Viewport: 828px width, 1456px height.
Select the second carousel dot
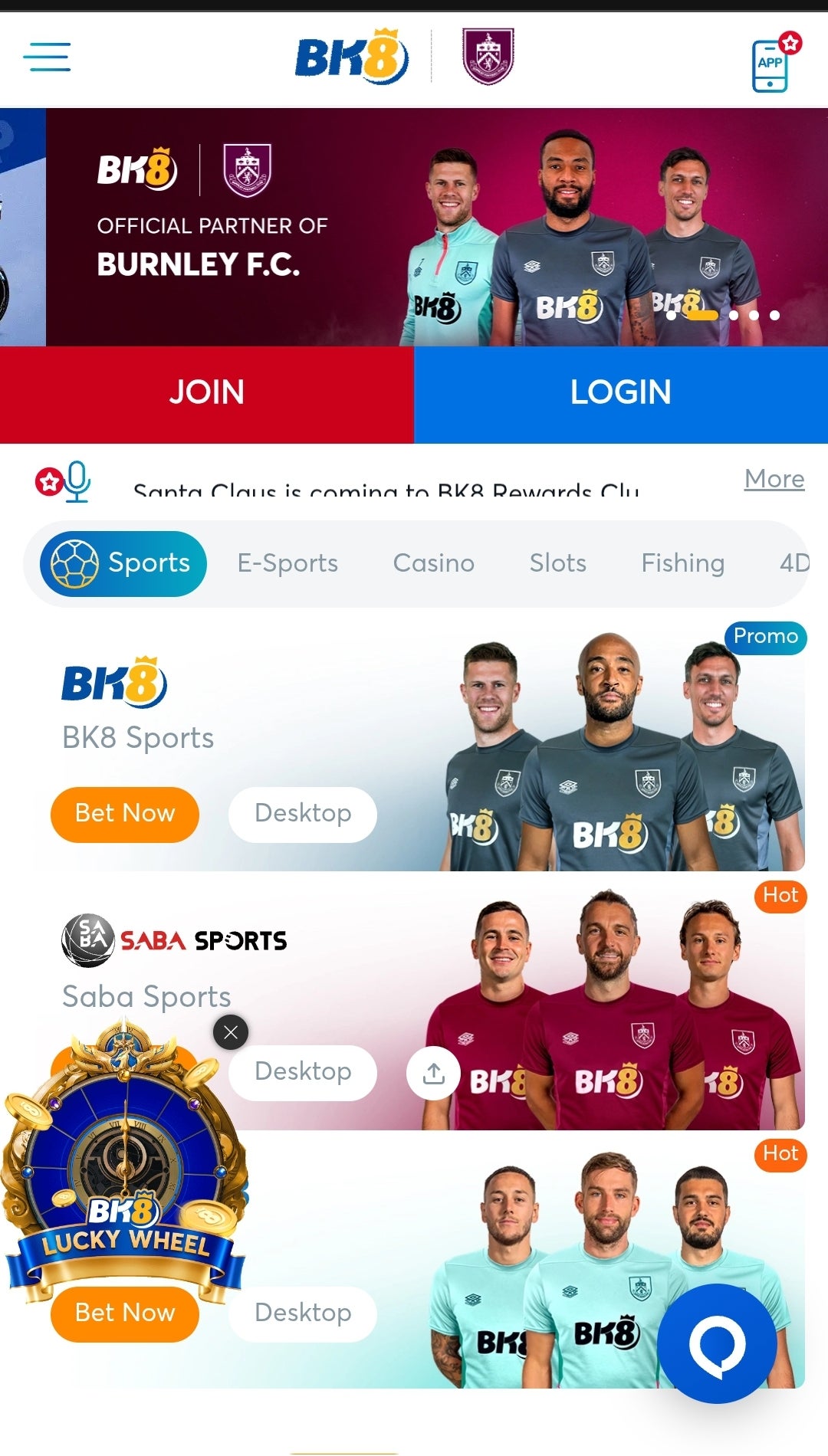click(x=702, y=315)
